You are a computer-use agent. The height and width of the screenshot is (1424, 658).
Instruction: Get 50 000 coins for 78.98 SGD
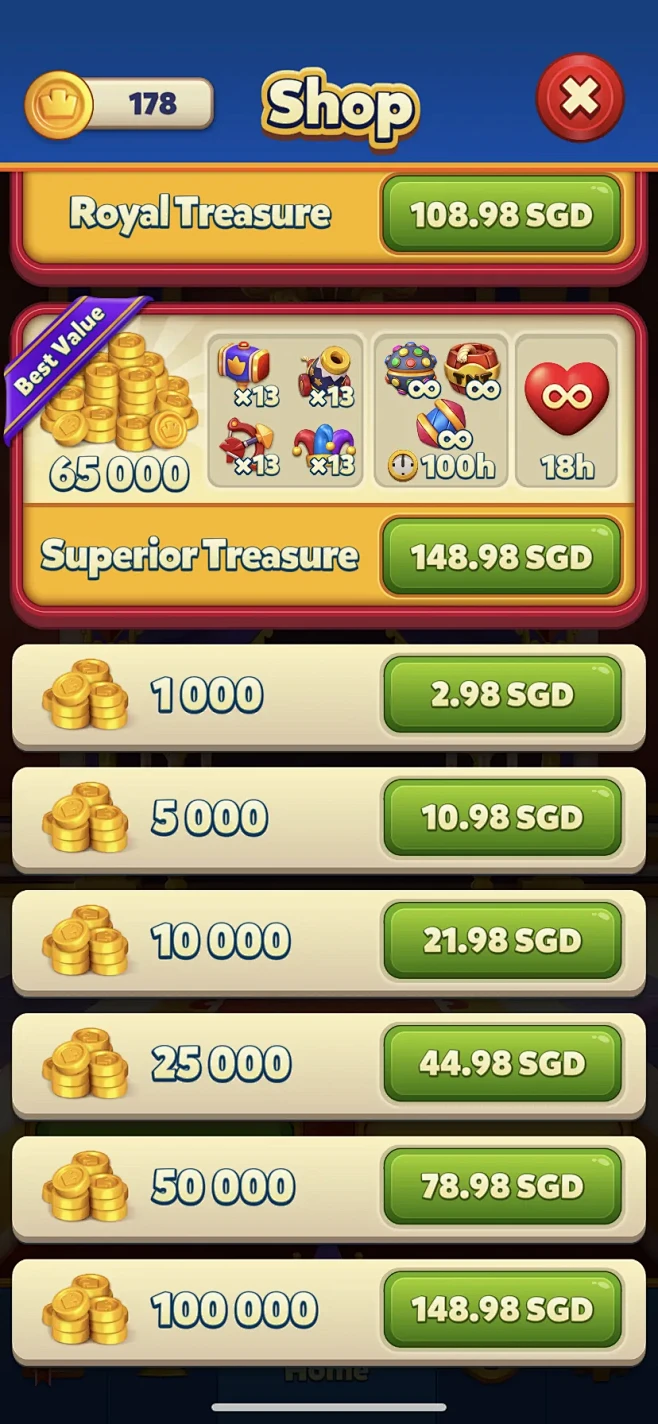click(502, 1187)
